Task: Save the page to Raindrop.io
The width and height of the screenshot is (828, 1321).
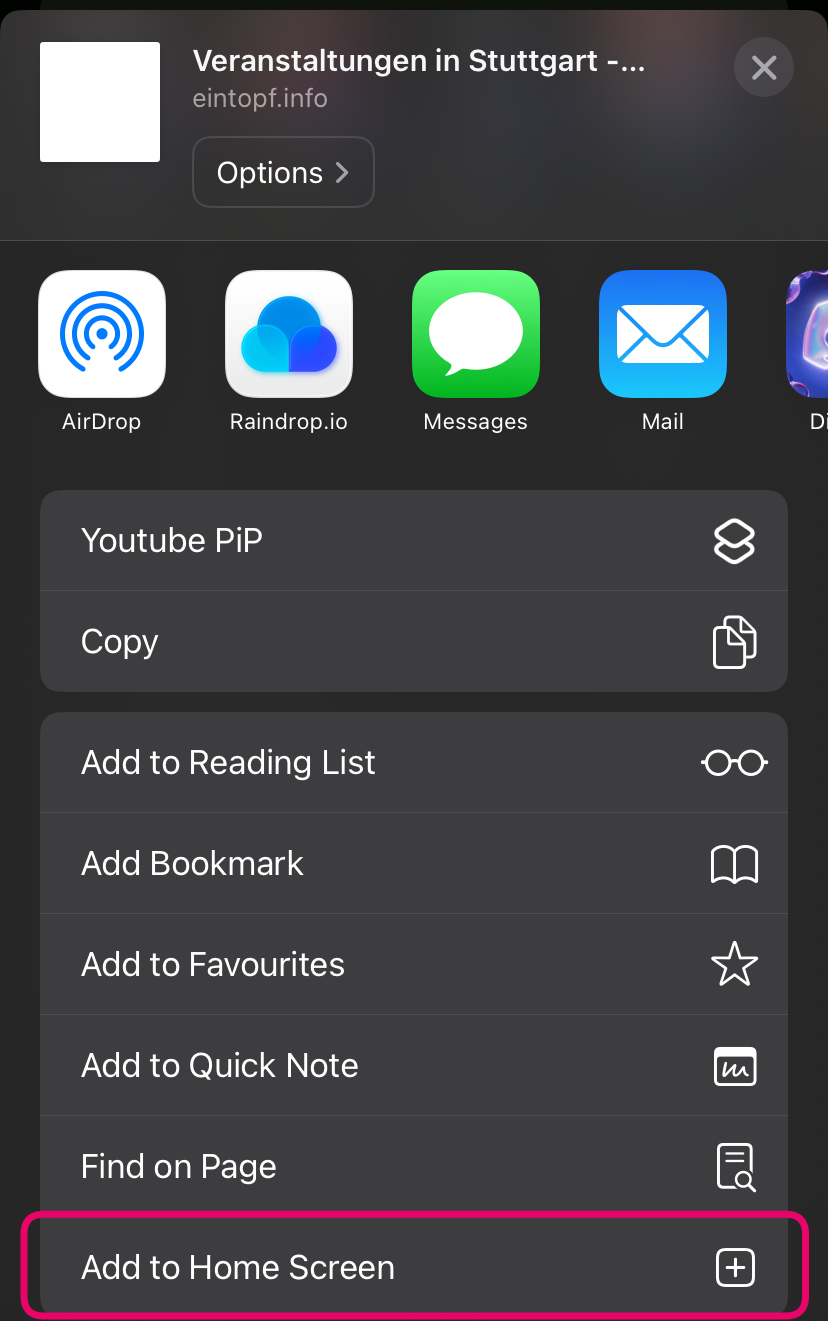Action: pyautogui.click(x=289, y=334)
